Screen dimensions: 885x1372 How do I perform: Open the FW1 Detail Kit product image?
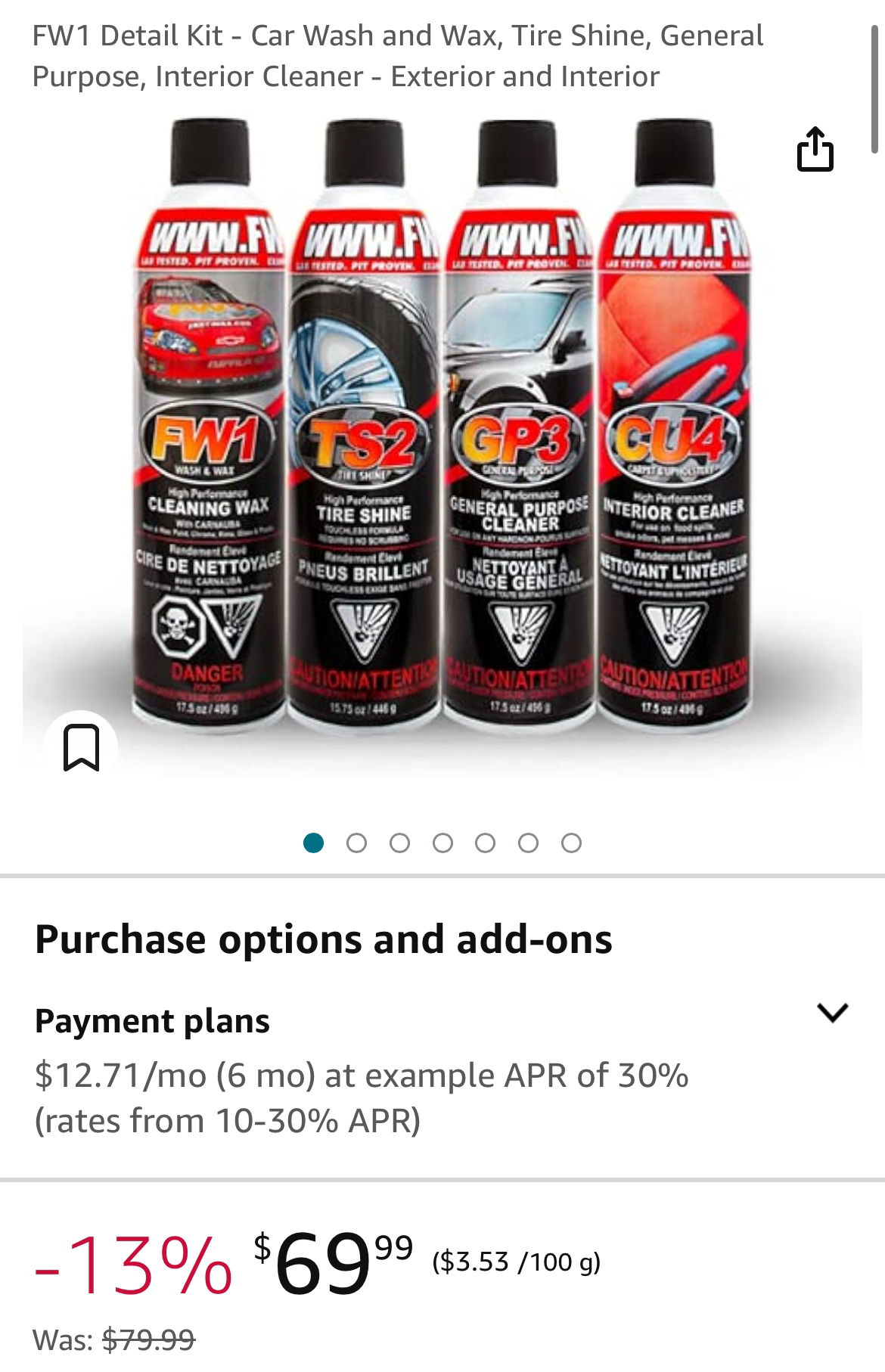442,424
